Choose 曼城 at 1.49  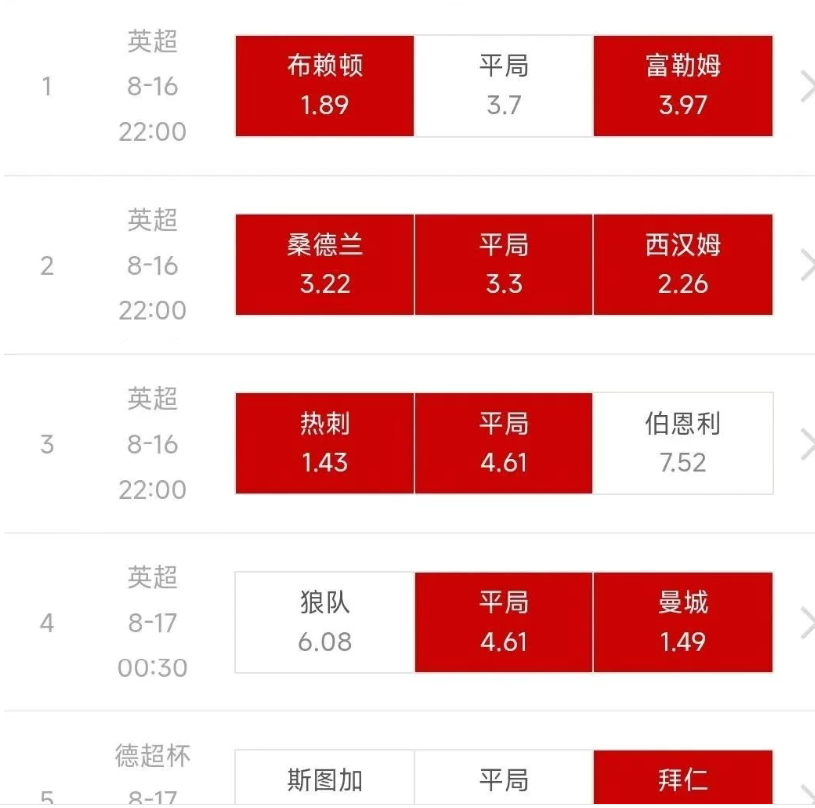tap(683, 622)
